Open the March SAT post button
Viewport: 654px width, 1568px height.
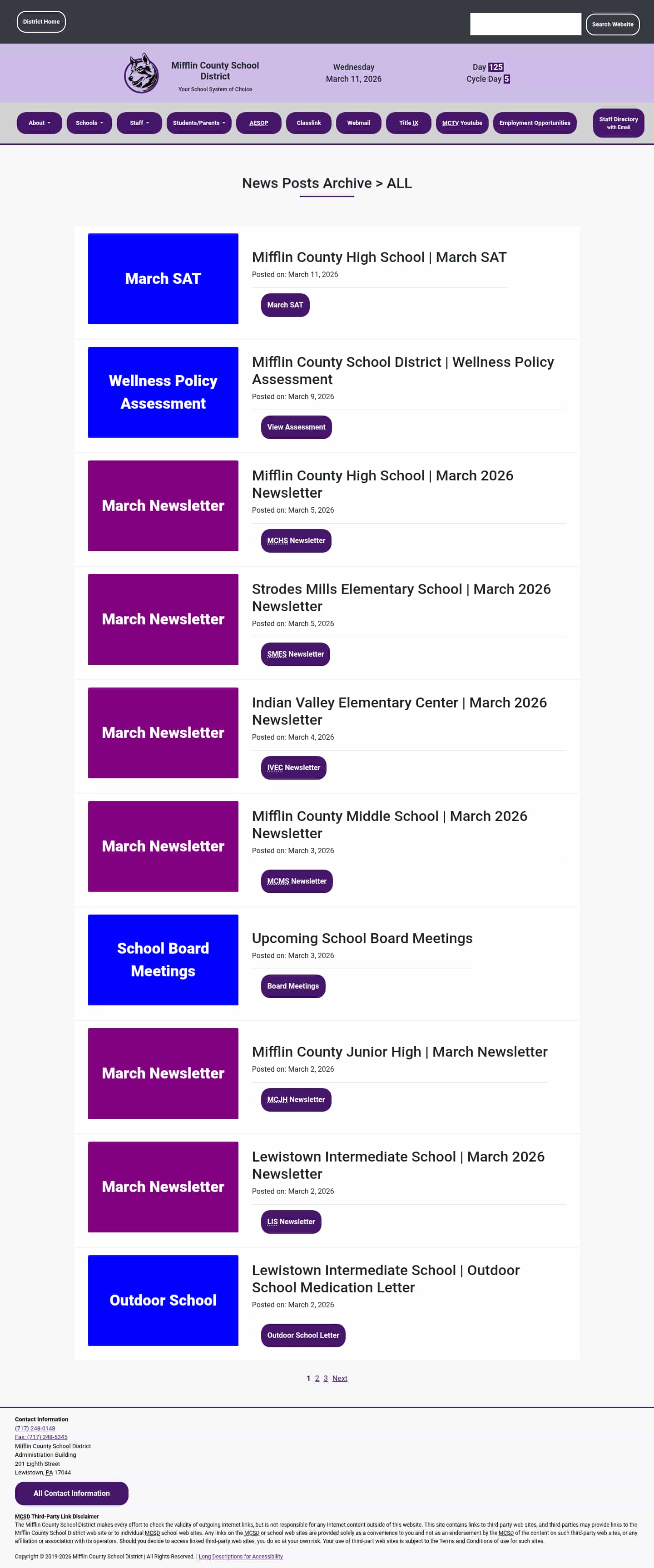point(284,305)
